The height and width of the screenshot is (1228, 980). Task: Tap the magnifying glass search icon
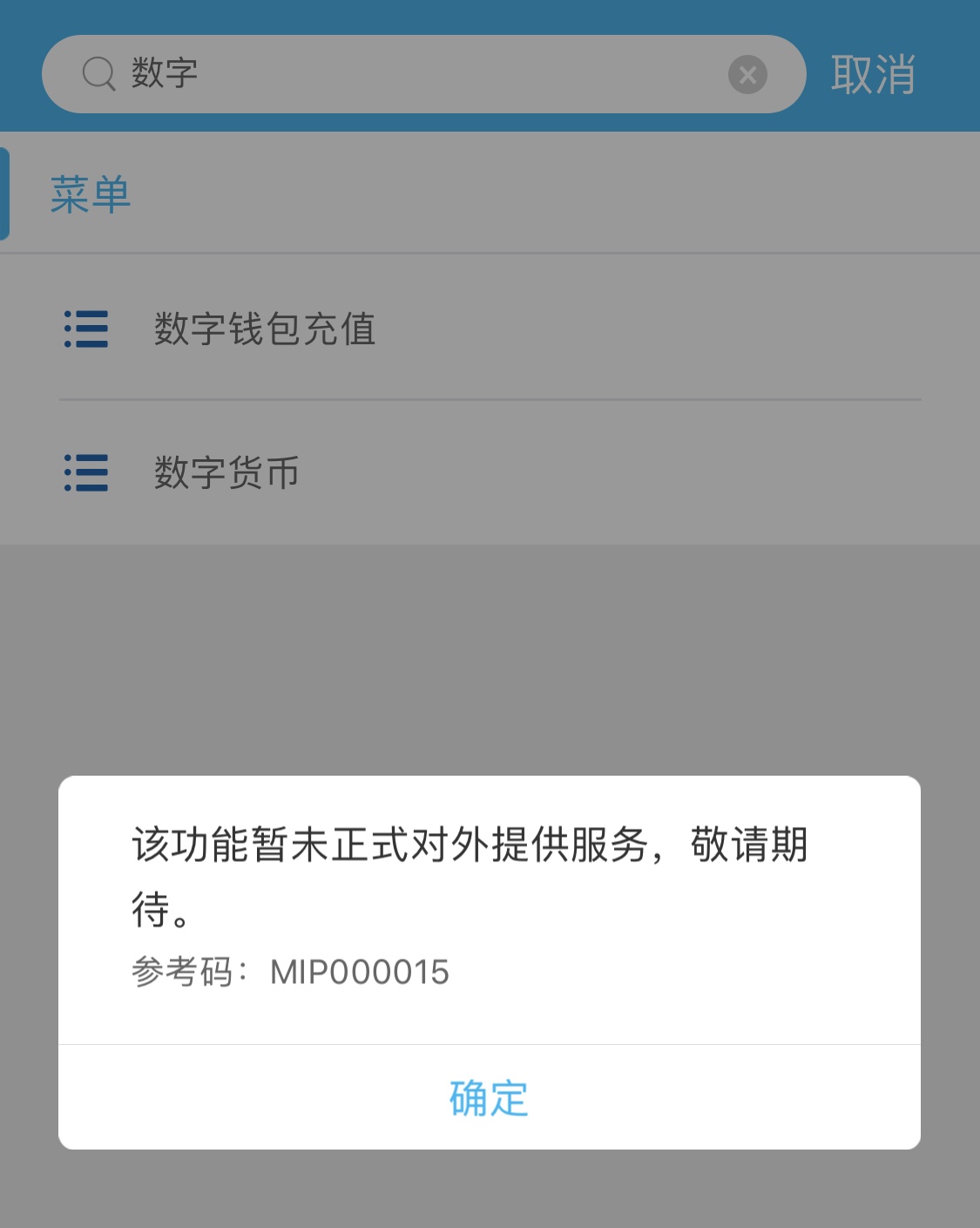pyautogui.click(x=99, y=74)
